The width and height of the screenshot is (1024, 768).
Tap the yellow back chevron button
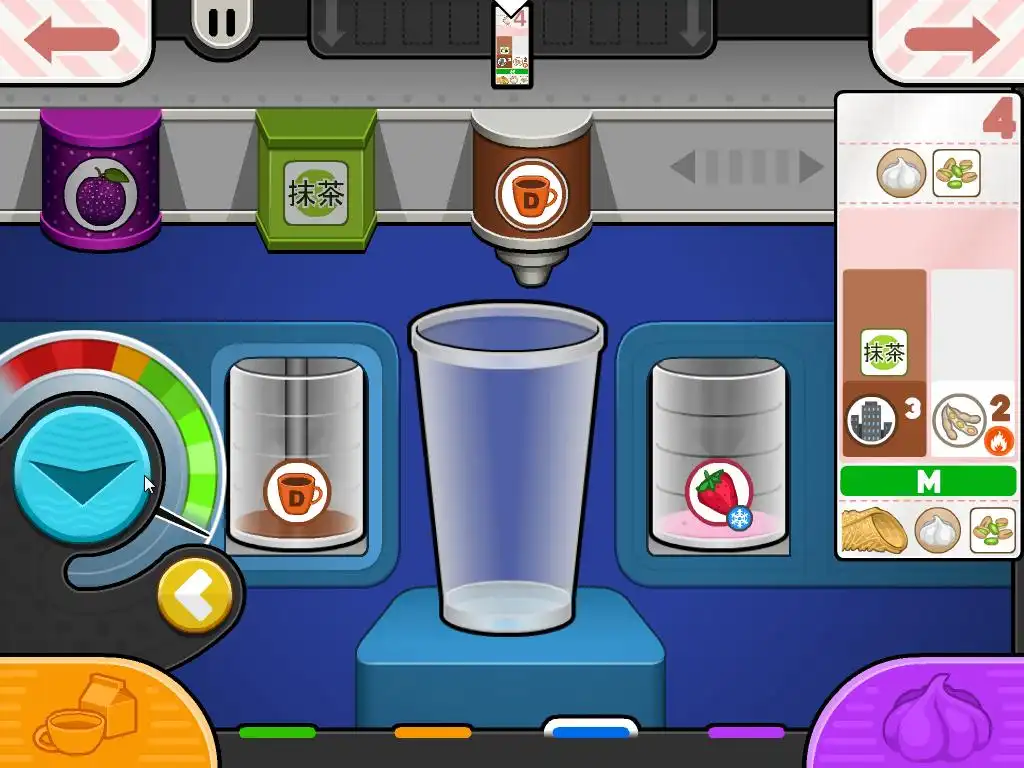click(195, 597)
